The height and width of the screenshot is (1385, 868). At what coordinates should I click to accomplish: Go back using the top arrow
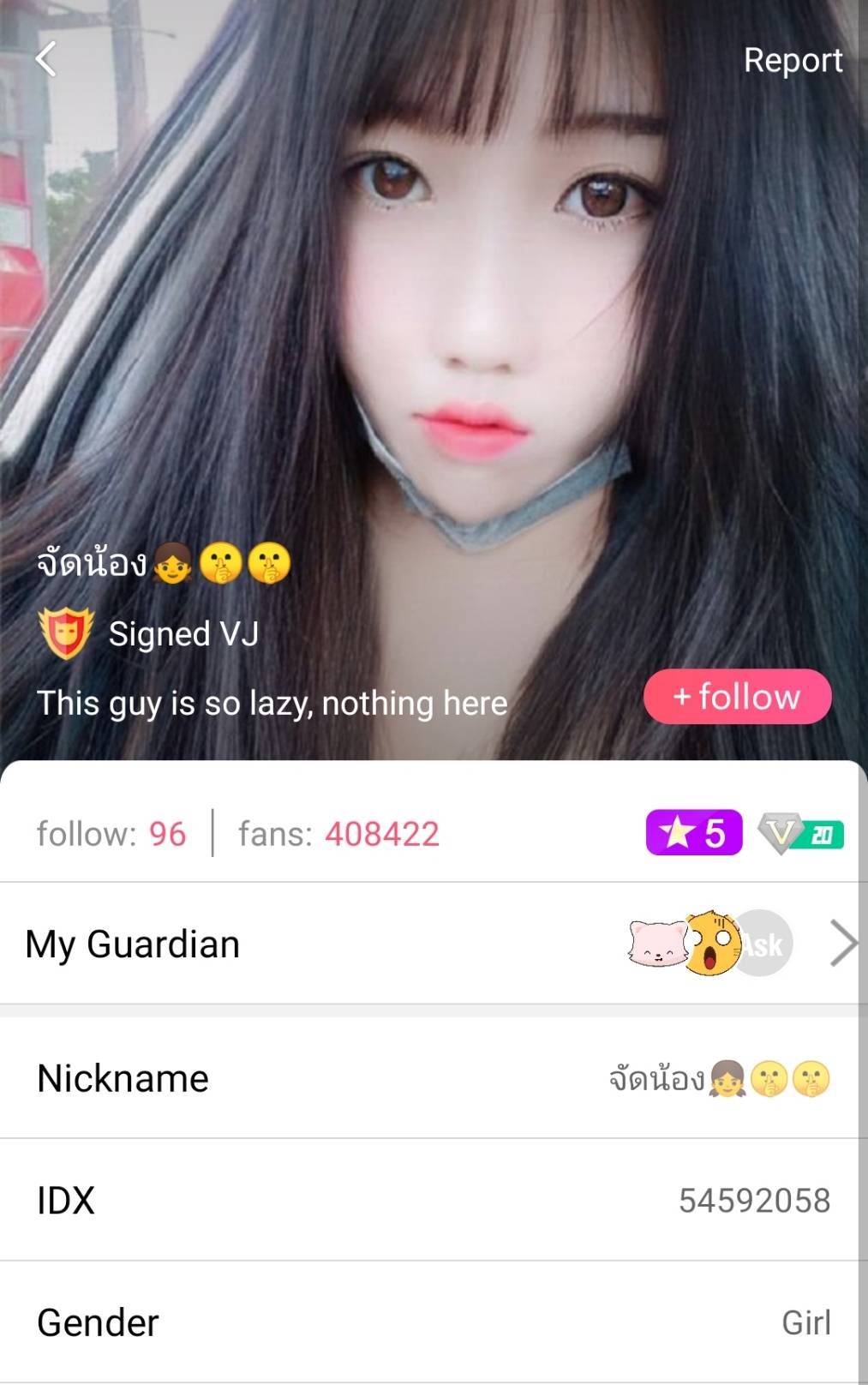click(x=46, y=60)
